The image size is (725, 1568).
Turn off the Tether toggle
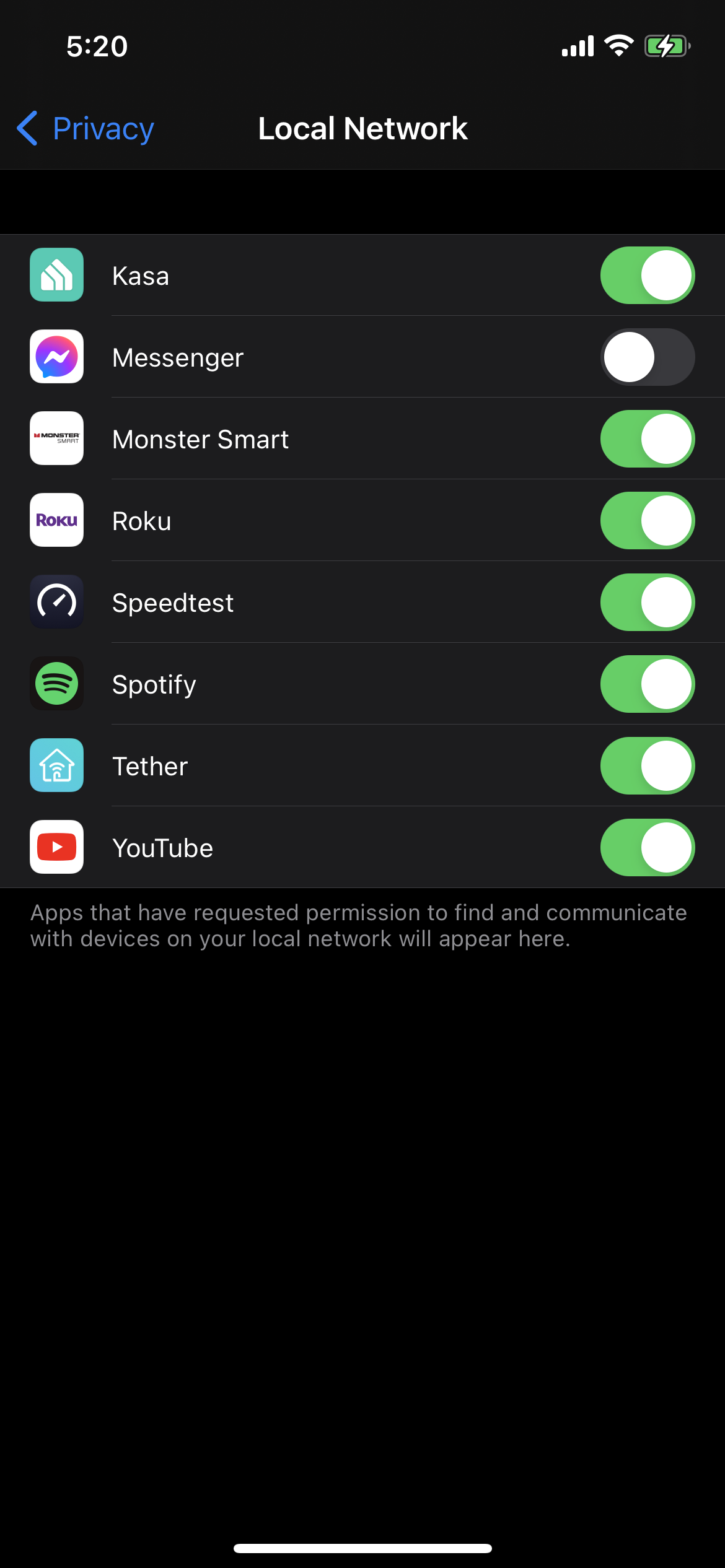tap(647, 766)
